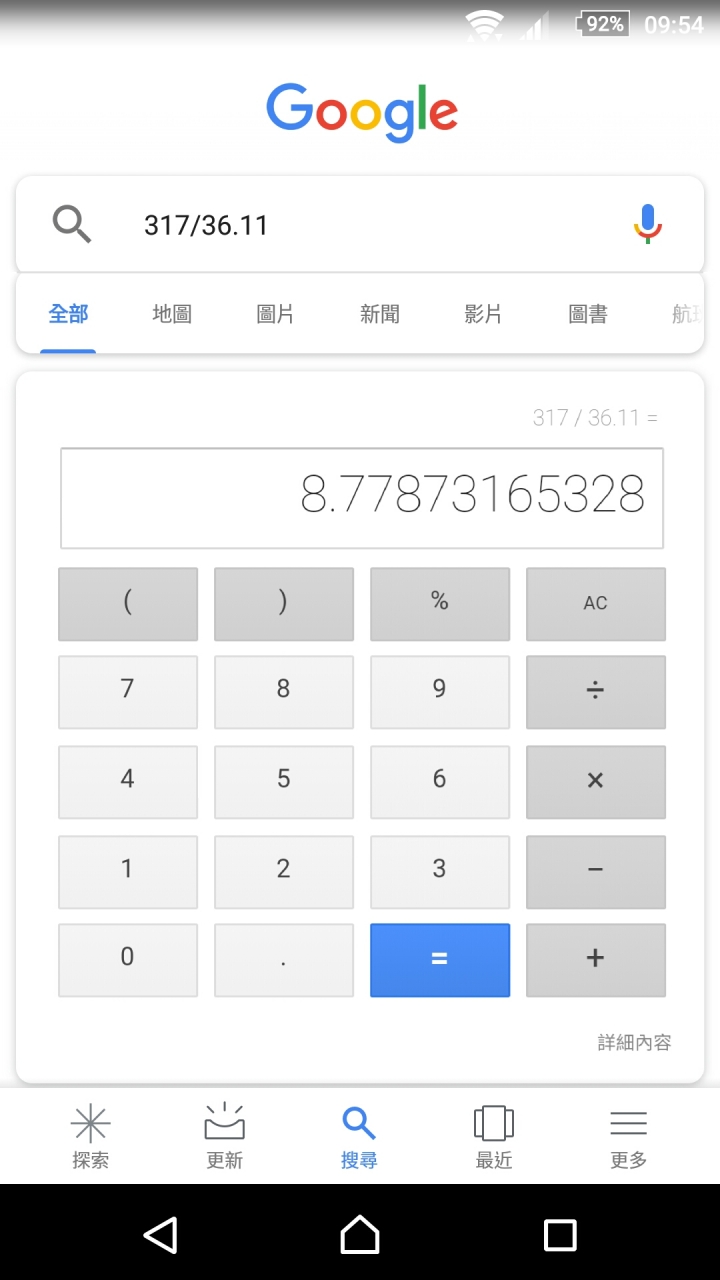This screenshot has height=1280, width=720.
Task: Go back using the system back button
Action: point(160,1235)
